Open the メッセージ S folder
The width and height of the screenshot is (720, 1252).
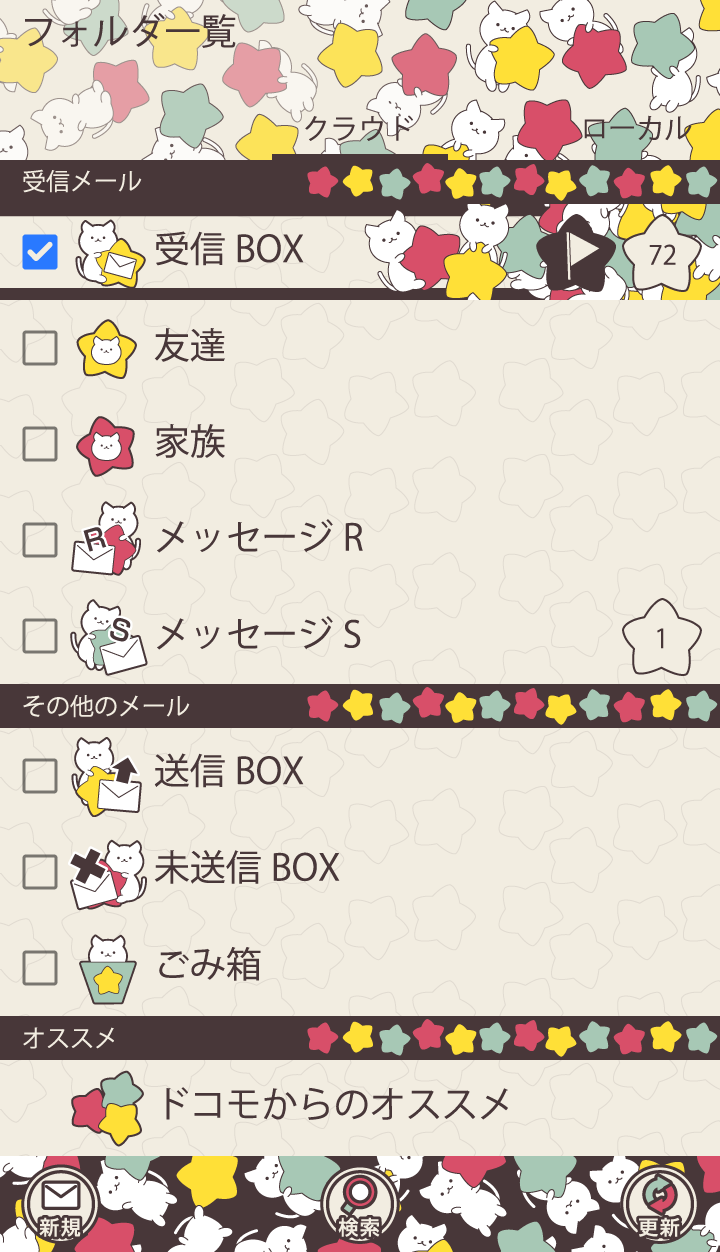tap(258, 634)
